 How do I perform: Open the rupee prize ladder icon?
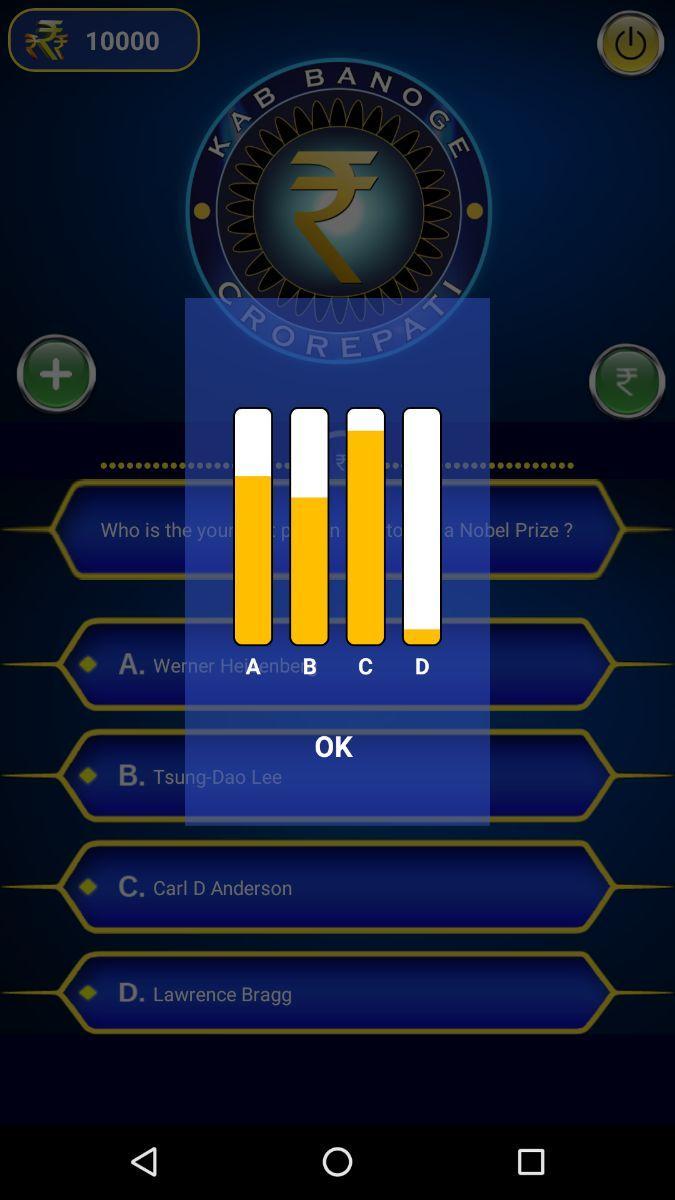[626, 381]
